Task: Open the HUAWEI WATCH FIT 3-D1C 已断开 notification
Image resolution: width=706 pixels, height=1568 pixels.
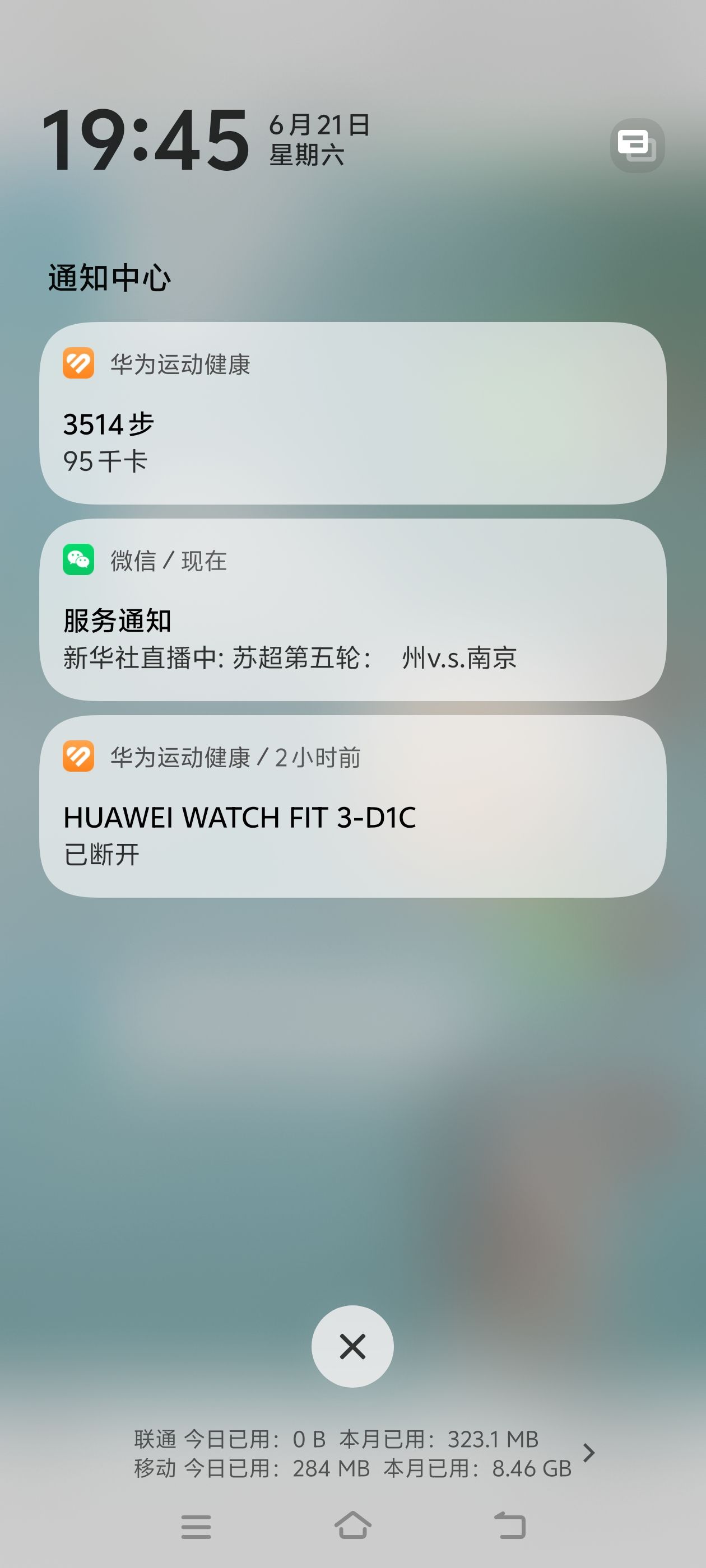Action: point(352,806)
